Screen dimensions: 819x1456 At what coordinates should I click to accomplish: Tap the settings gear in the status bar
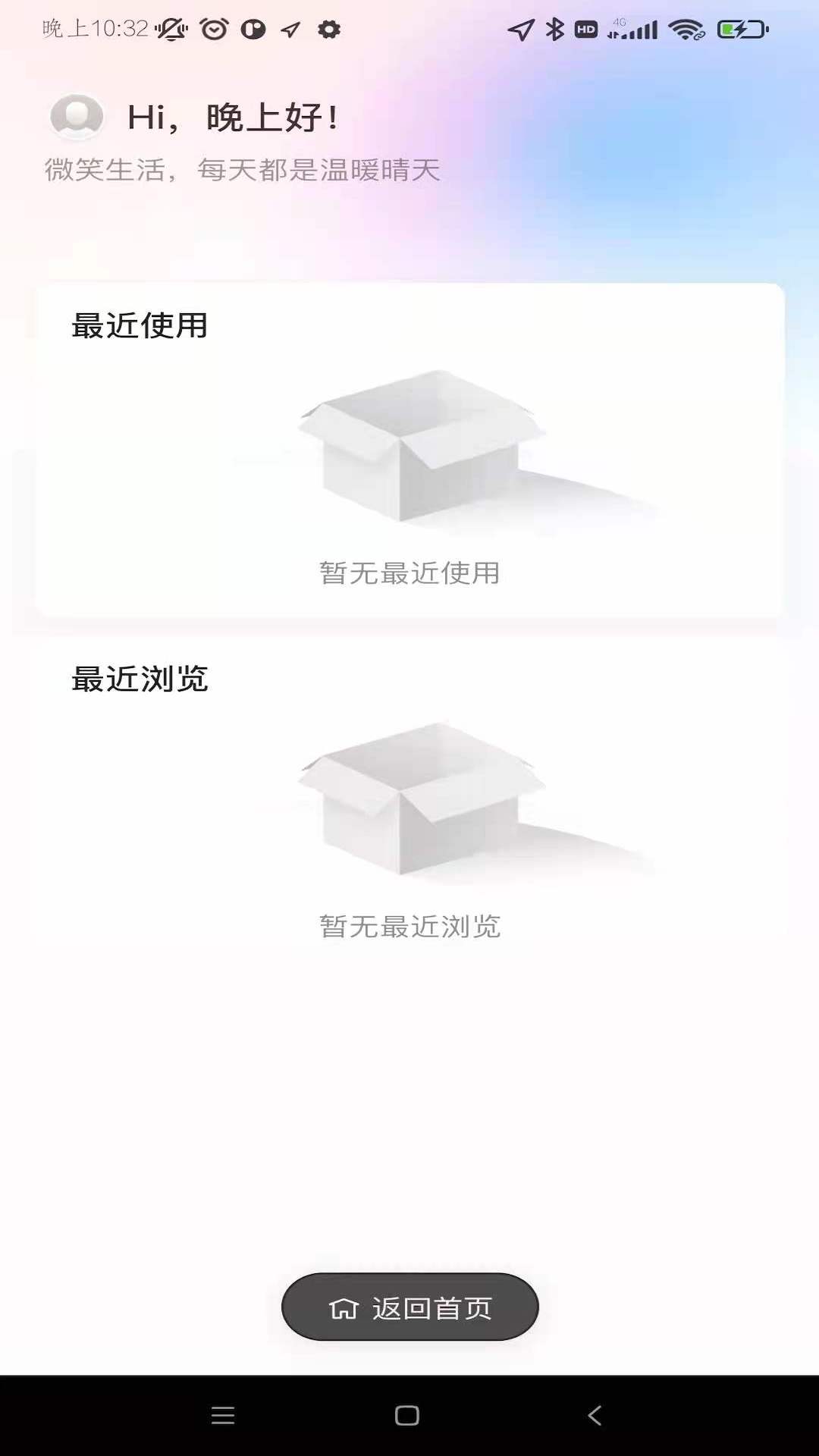(329, 29)
